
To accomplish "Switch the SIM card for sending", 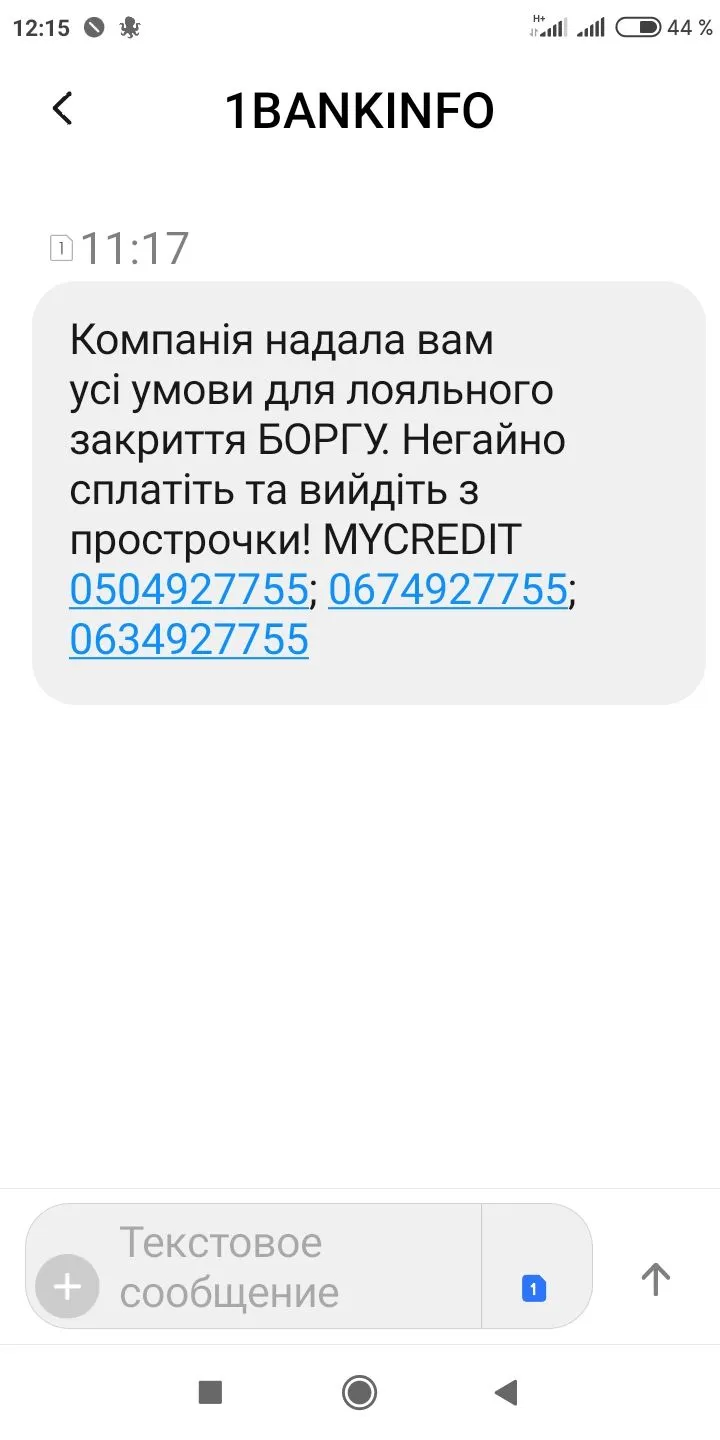I will coord(534,1288).
